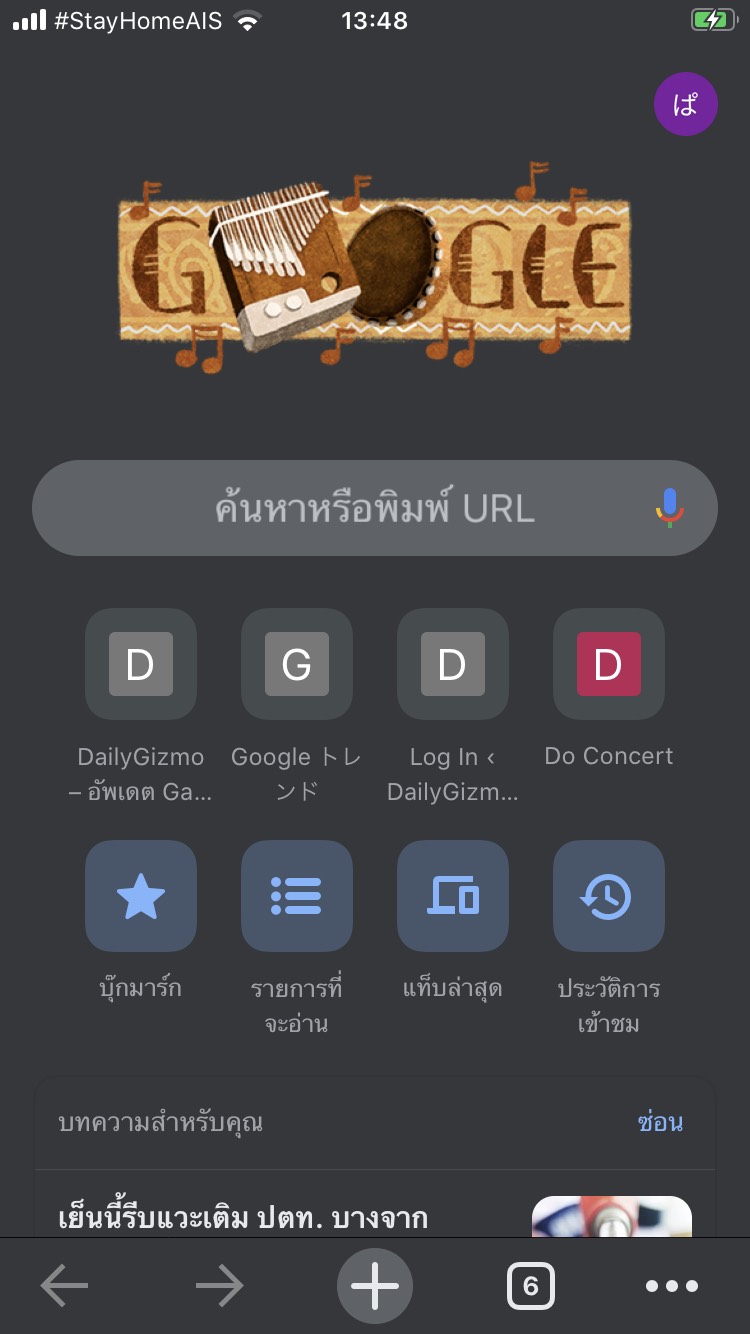Open the bookmarks (บุ๊กมาร์ก) panel
This screenshot has width=750, height=1334.
pos(140,896)
